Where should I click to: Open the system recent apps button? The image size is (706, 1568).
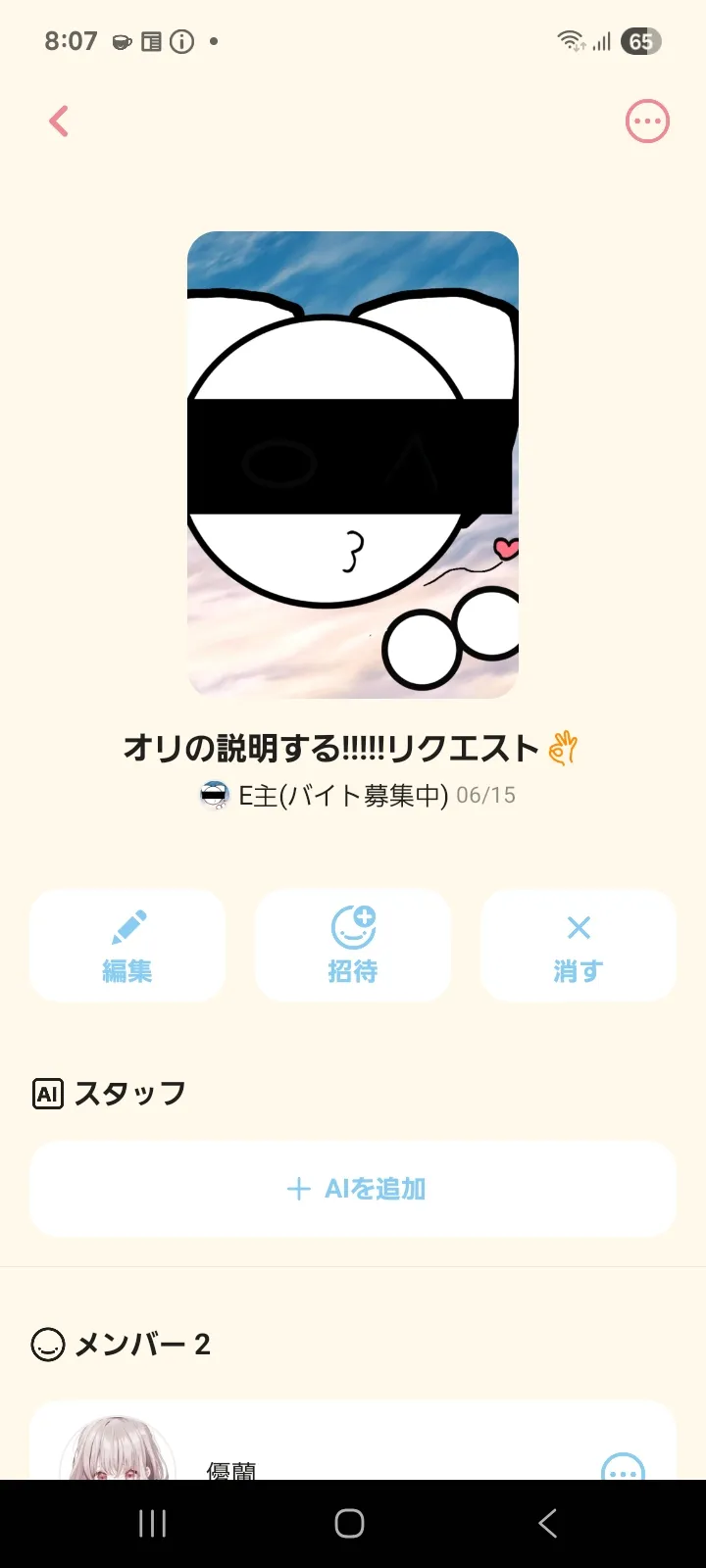point(152,1523)
